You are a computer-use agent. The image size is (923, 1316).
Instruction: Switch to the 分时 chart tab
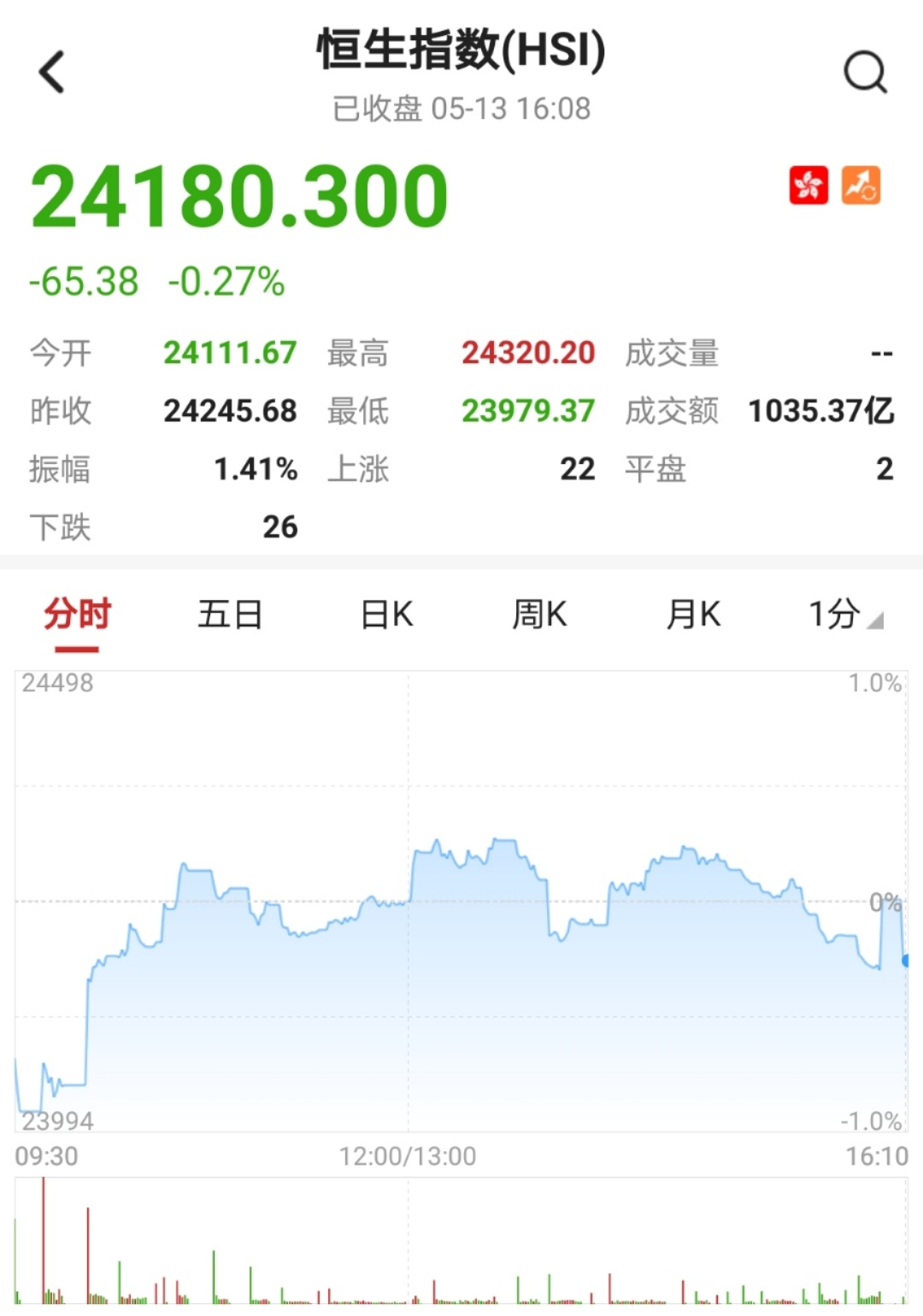[x=77, y=614]
